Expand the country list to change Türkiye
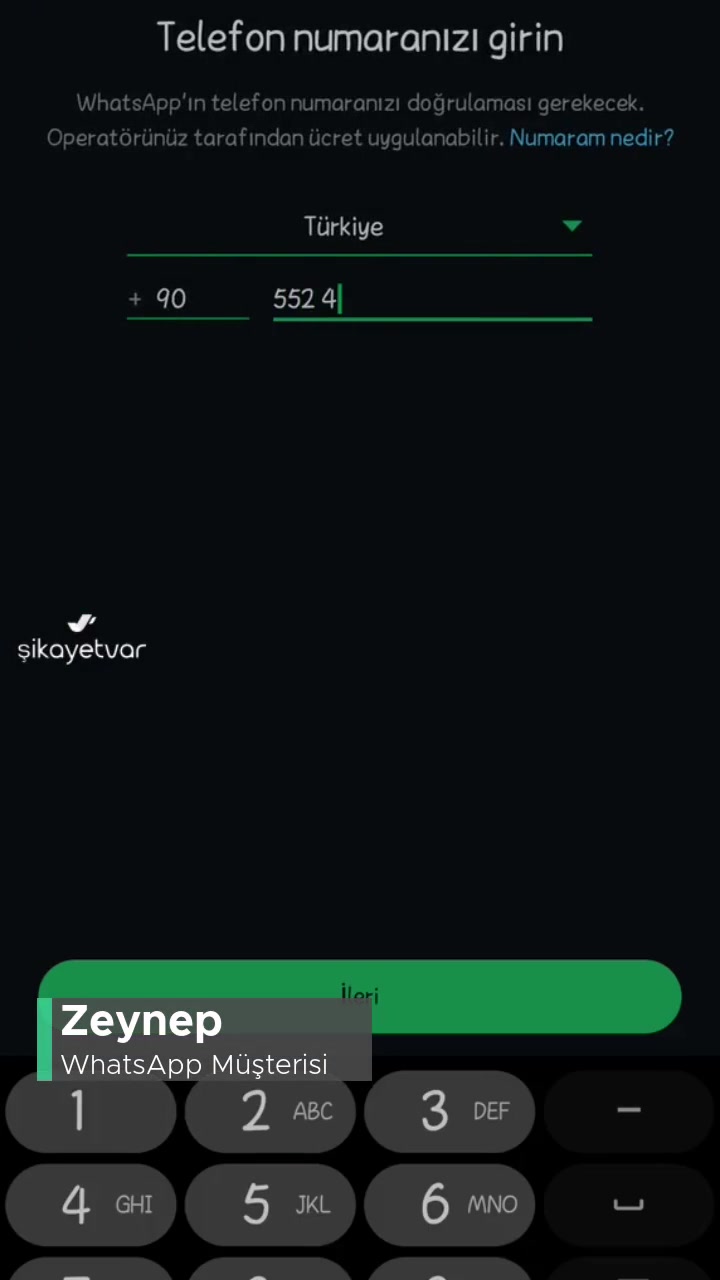The width and height of the screenshot is (720, 1280). point(344,227)
